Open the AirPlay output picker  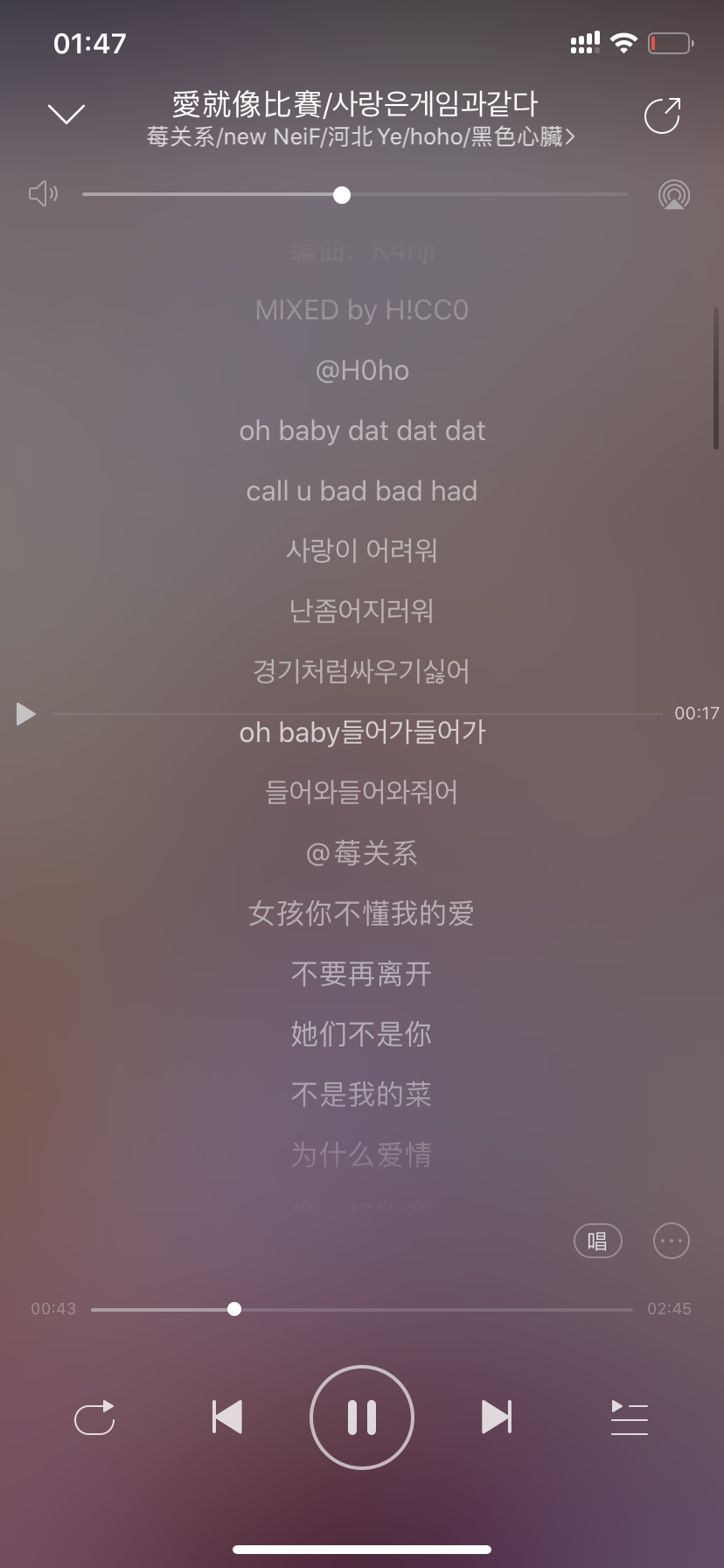coord(673,194)
